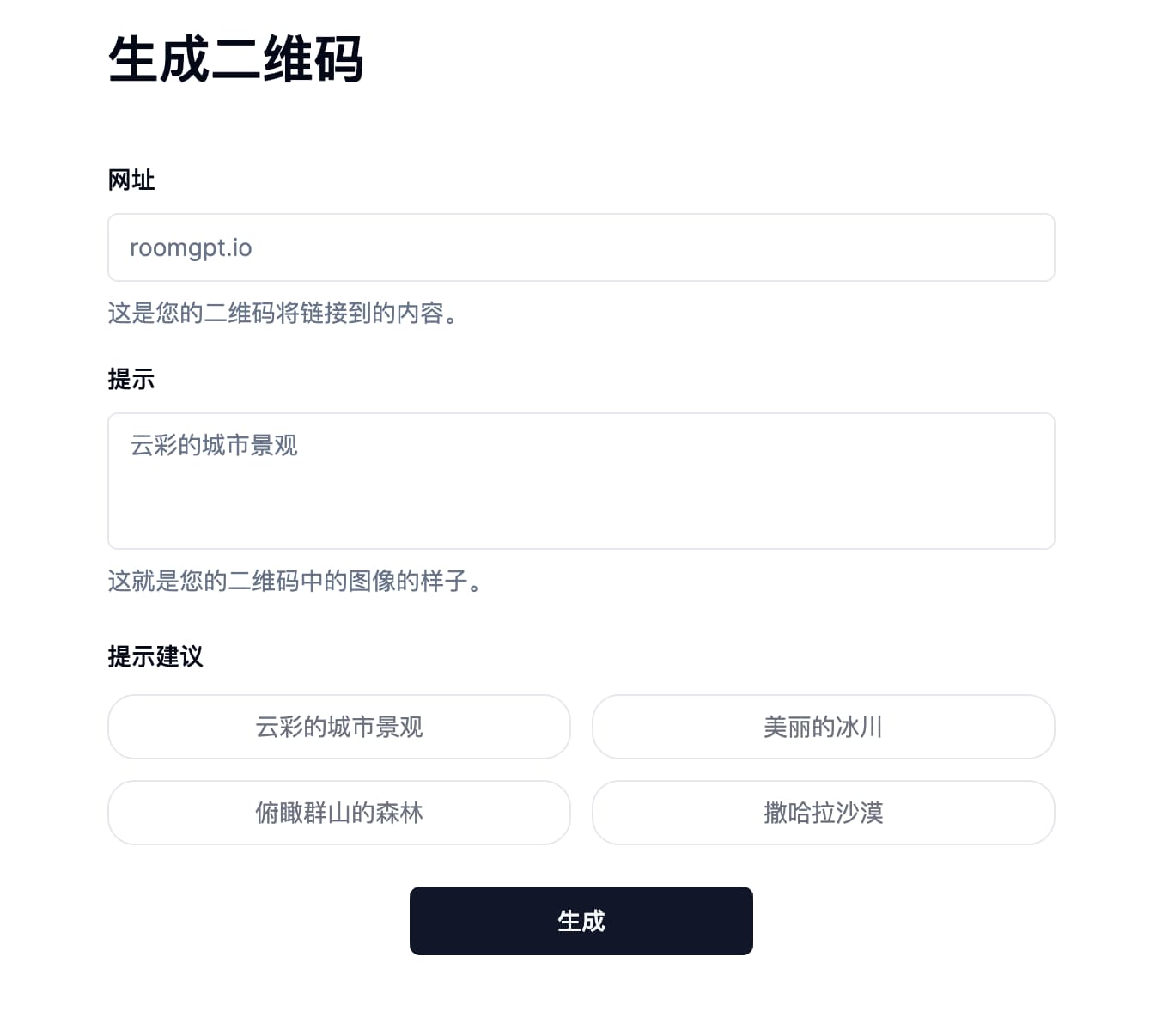The image size is (1156, 1036).
Task: Select the 云彩的城市景观 suggestion chip
Action: 338,727
